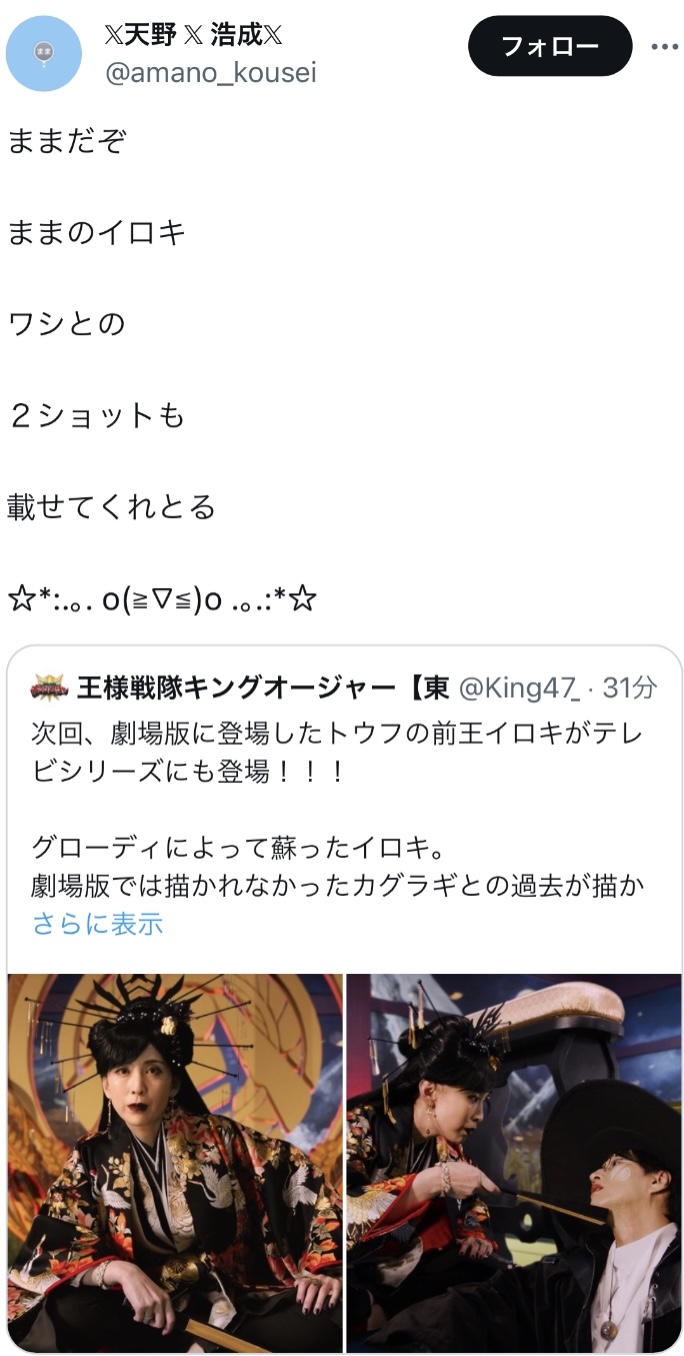
Task: Expand quoted tweet with さらに表示
Action: [x=97, y=923]
